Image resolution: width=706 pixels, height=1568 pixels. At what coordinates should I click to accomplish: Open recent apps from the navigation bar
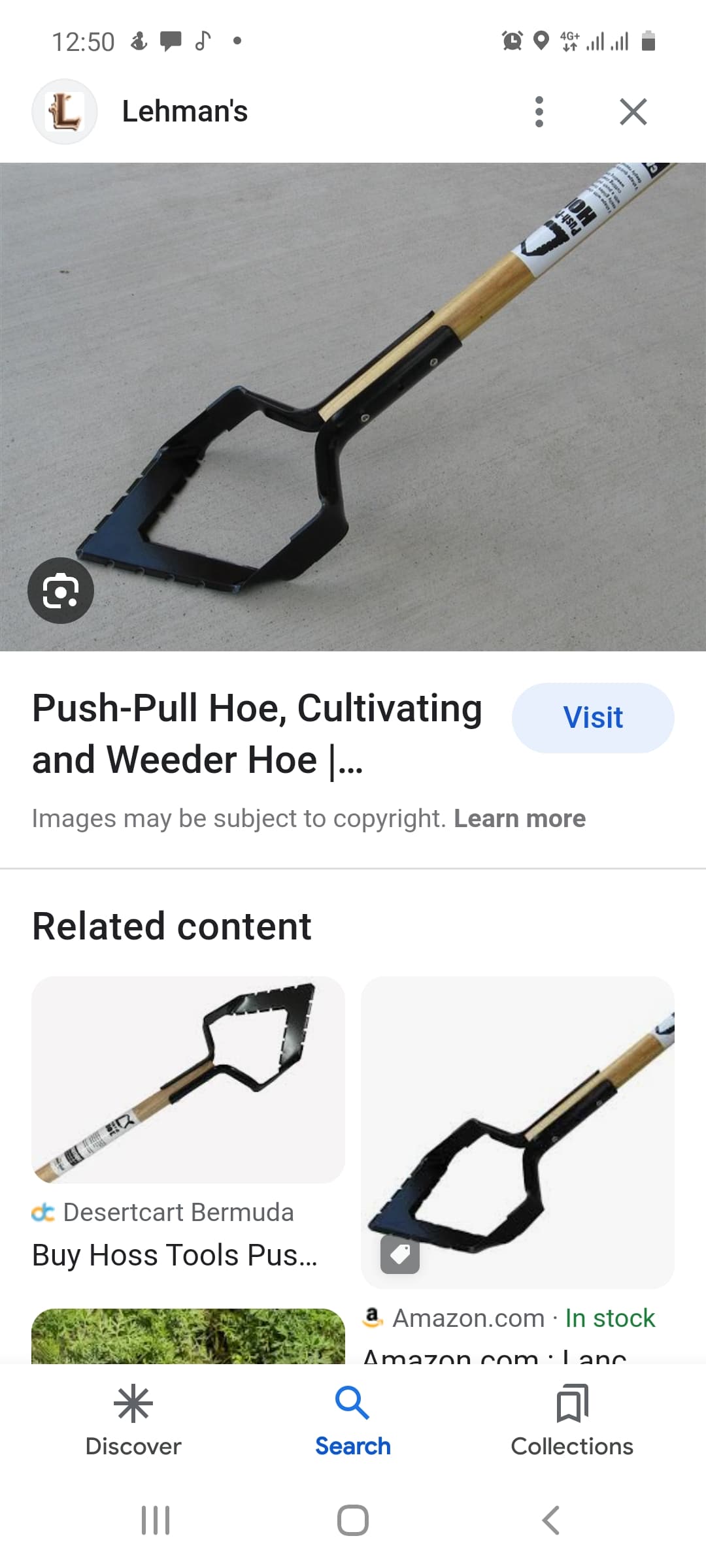(156, 1520)
